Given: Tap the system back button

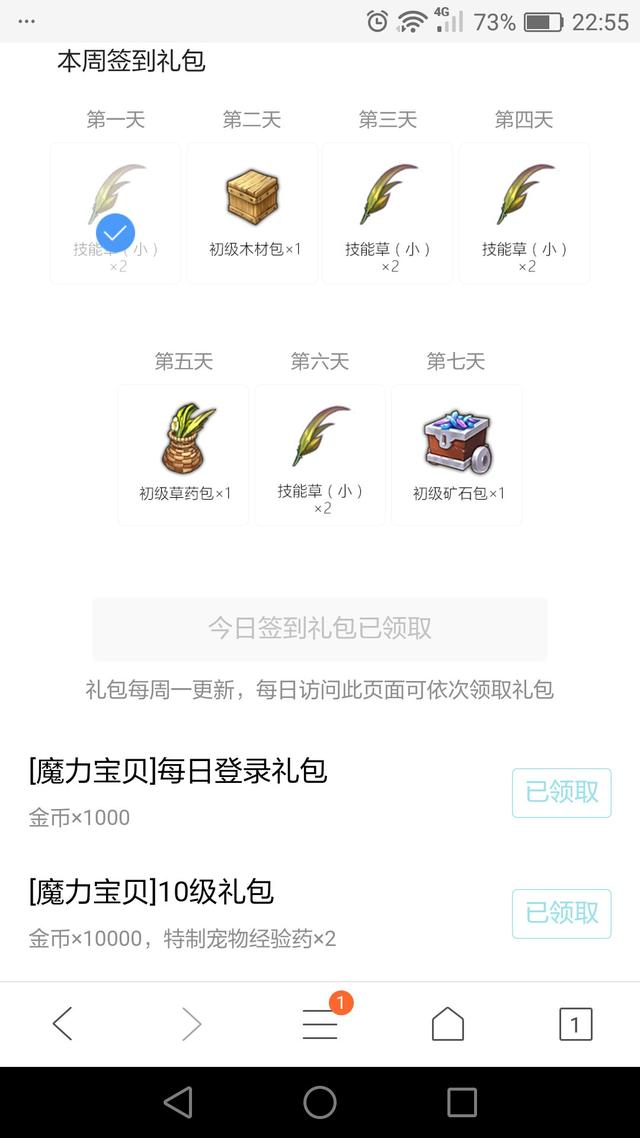Looking at the screenshot, I should click(178, 1102).
